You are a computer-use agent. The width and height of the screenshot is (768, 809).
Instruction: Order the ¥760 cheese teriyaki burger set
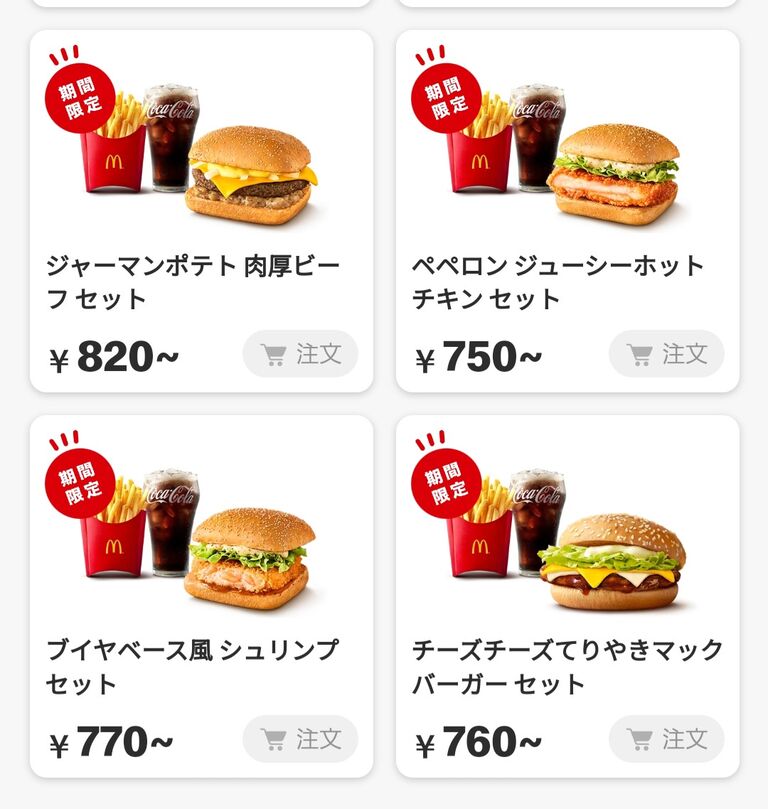[x=666, y=739]
